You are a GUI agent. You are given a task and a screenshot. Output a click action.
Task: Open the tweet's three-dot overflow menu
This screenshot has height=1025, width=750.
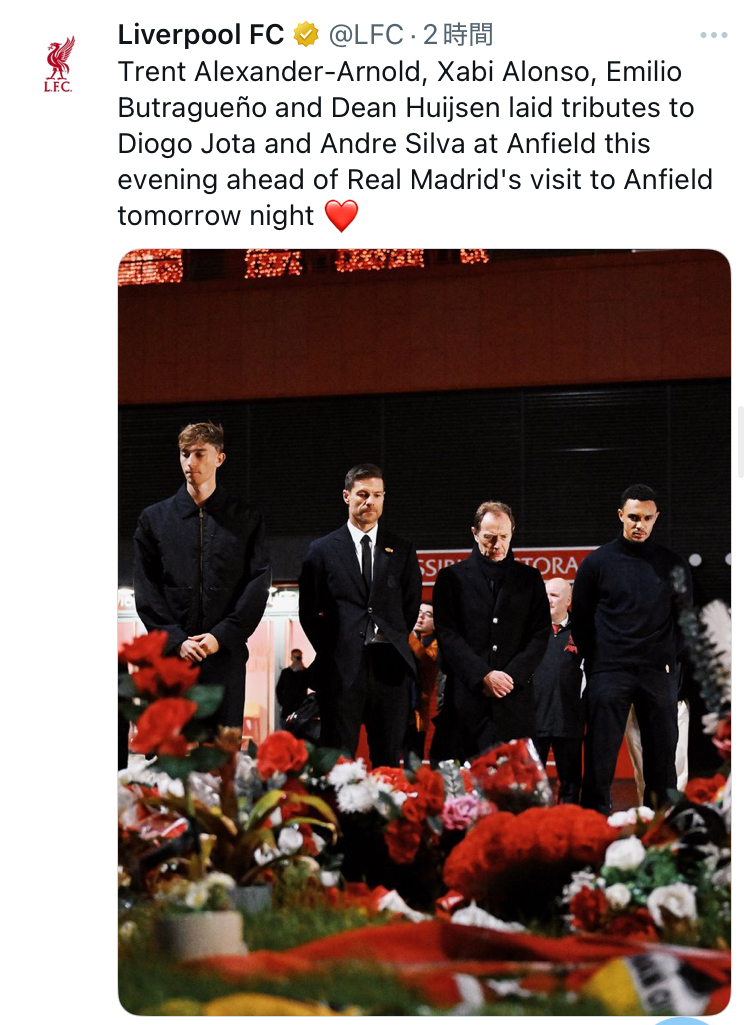[x=713, y=36]
